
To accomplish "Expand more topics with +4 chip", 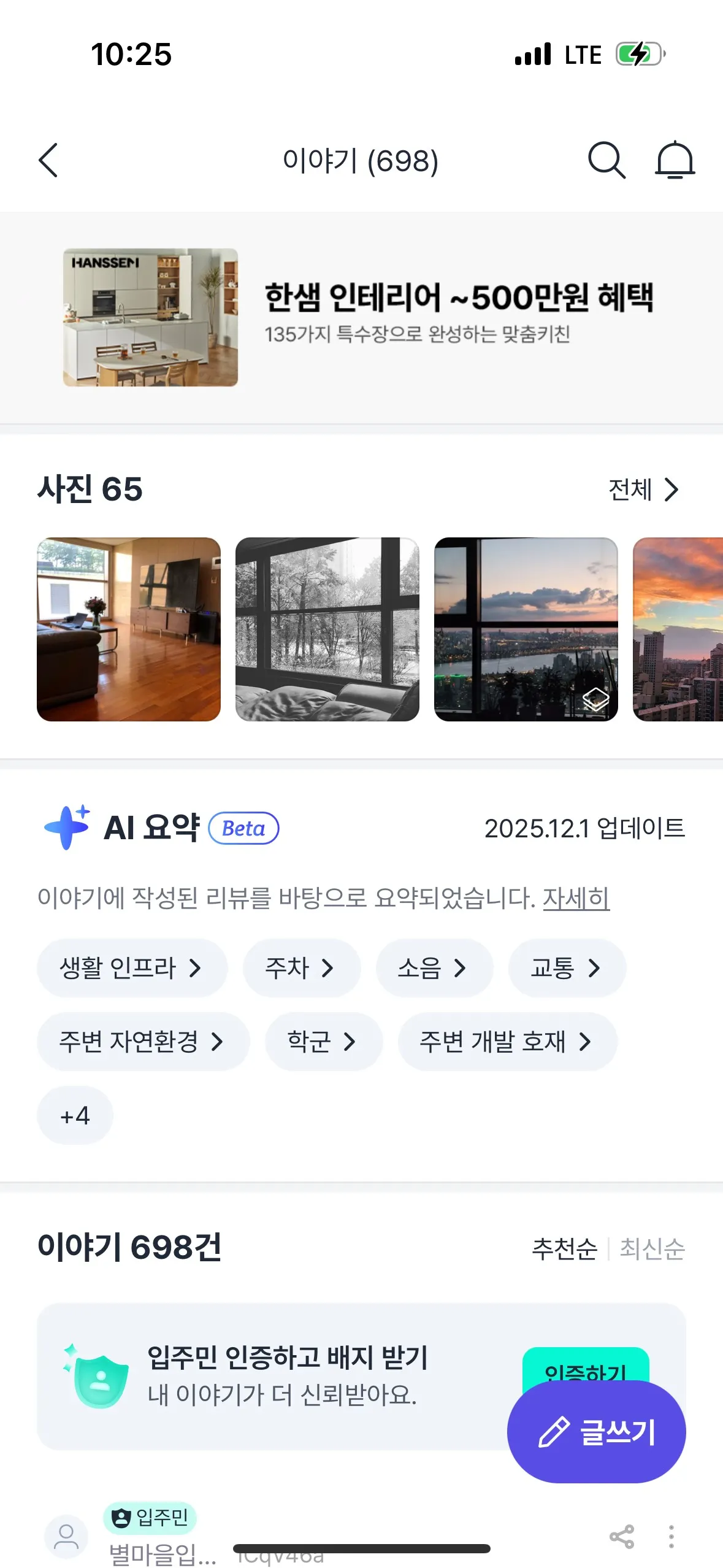I will (75, 1115).
